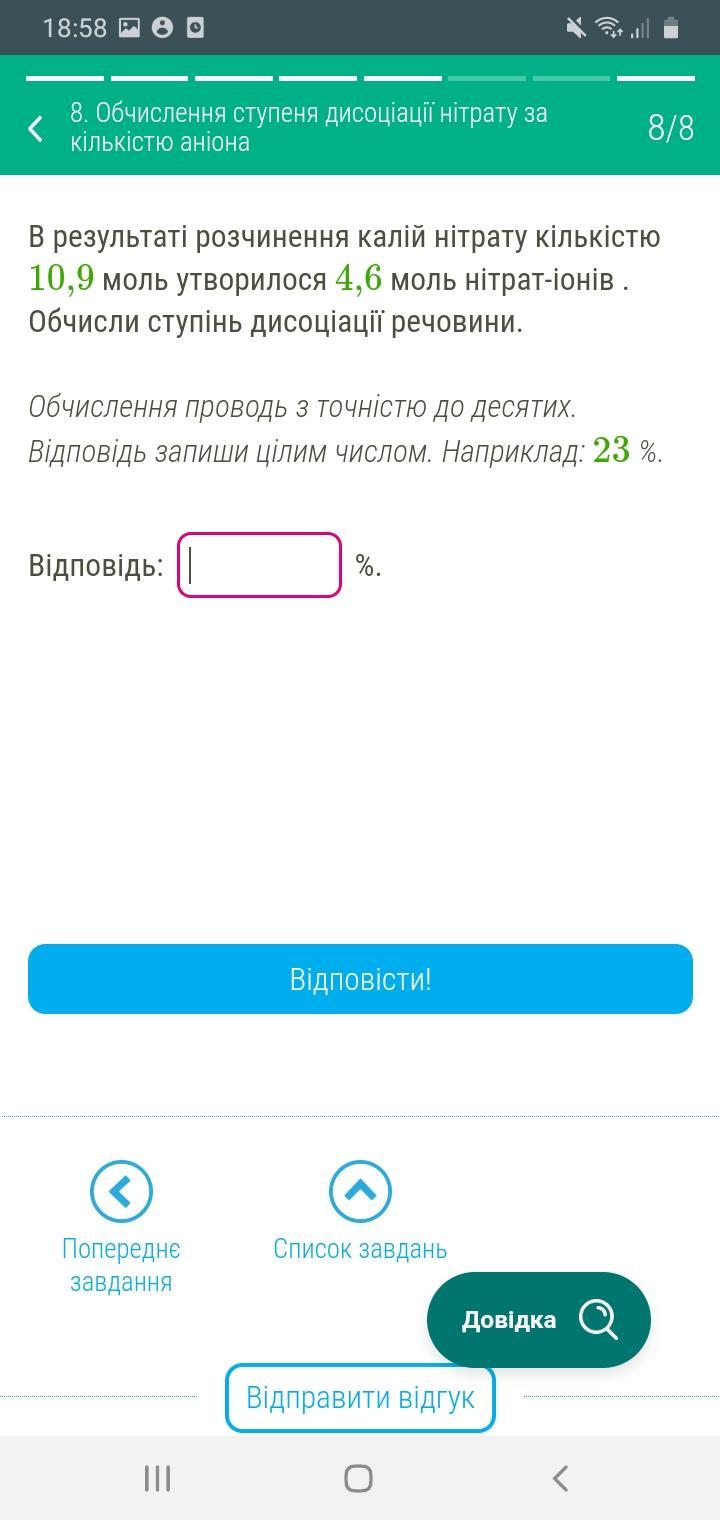Tap Відправити відгук button
Image resolution: width=720 pixels, height=1520 pixels.
(360, 1397)
